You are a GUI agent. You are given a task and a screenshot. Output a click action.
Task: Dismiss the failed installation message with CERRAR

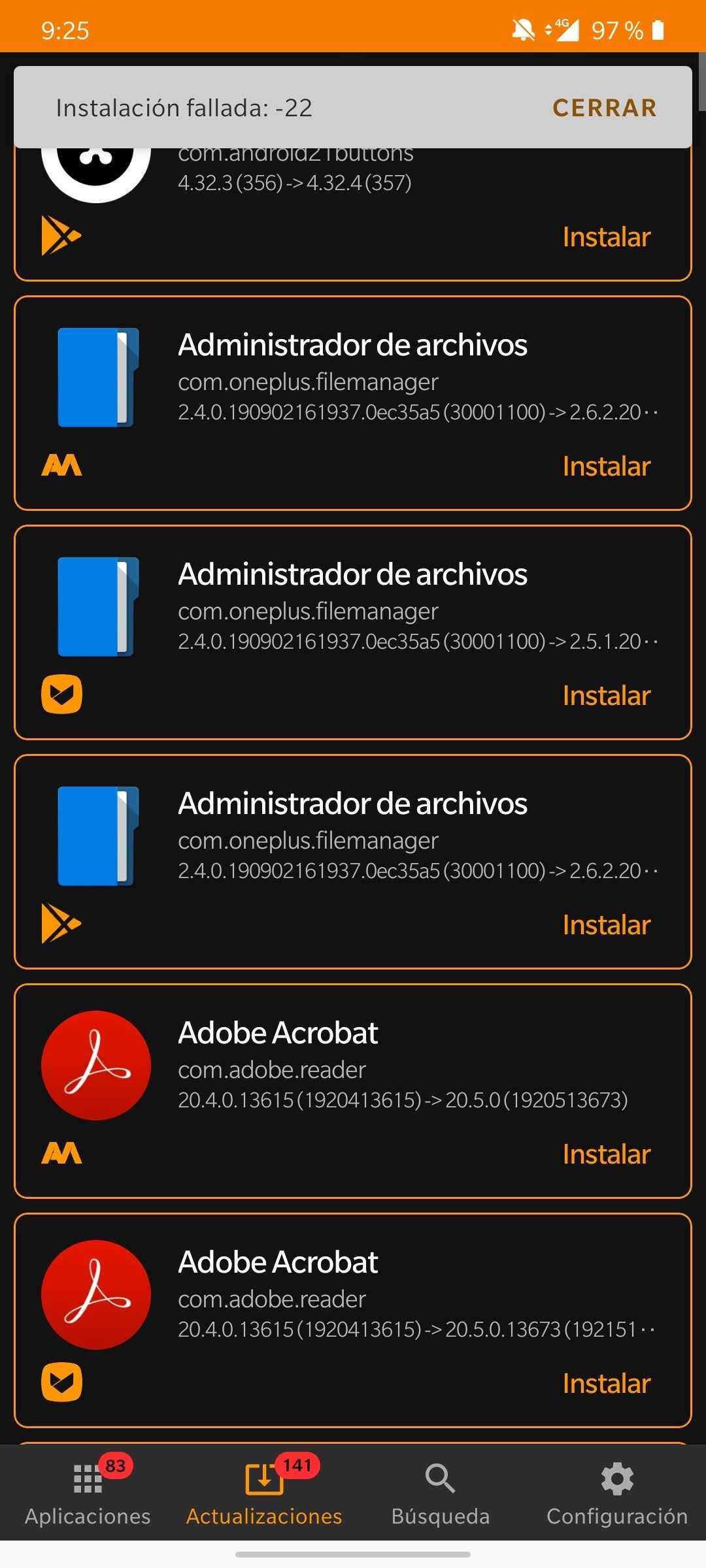click(604, 108)
